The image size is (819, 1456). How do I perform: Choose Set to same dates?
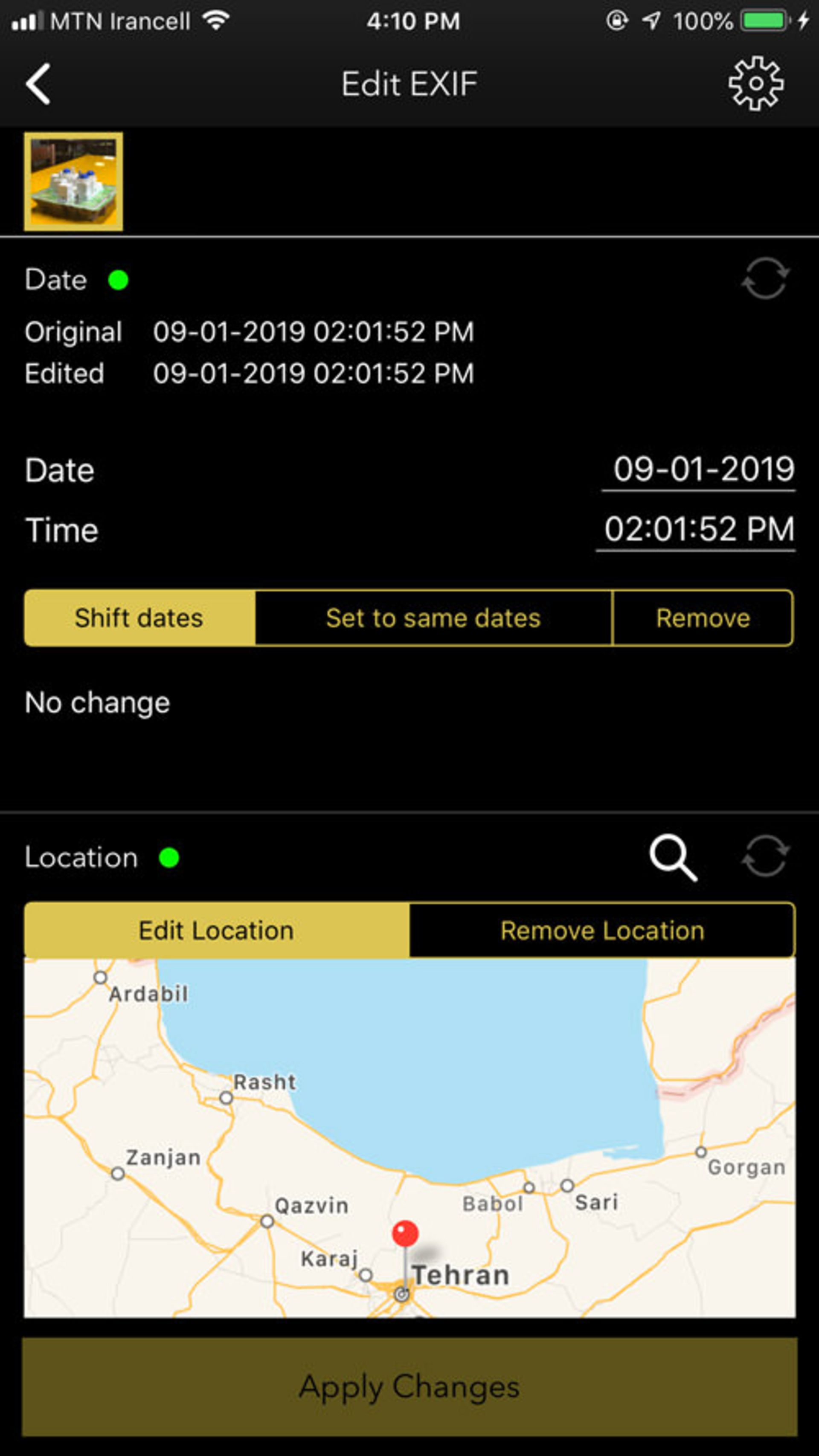click(433, 618)
